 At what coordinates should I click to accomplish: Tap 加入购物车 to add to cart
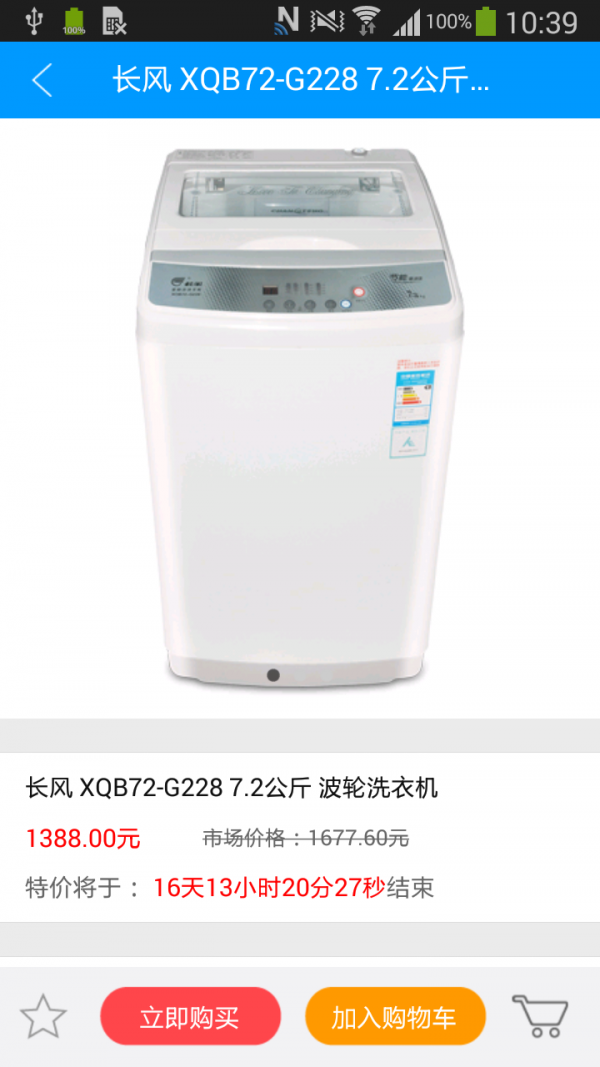[395, 1017]
